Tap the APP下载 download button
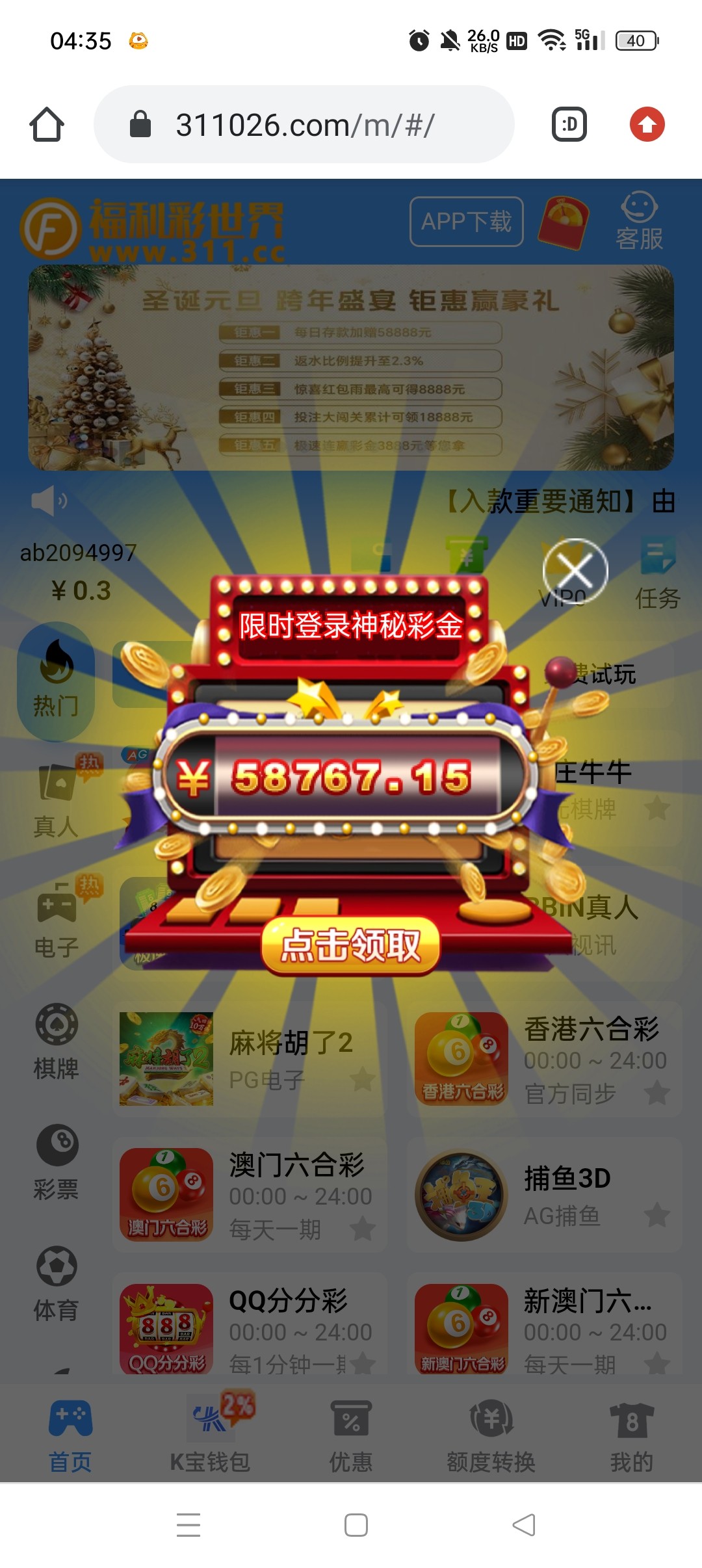The image size is (702, 1568). (466, 222)
